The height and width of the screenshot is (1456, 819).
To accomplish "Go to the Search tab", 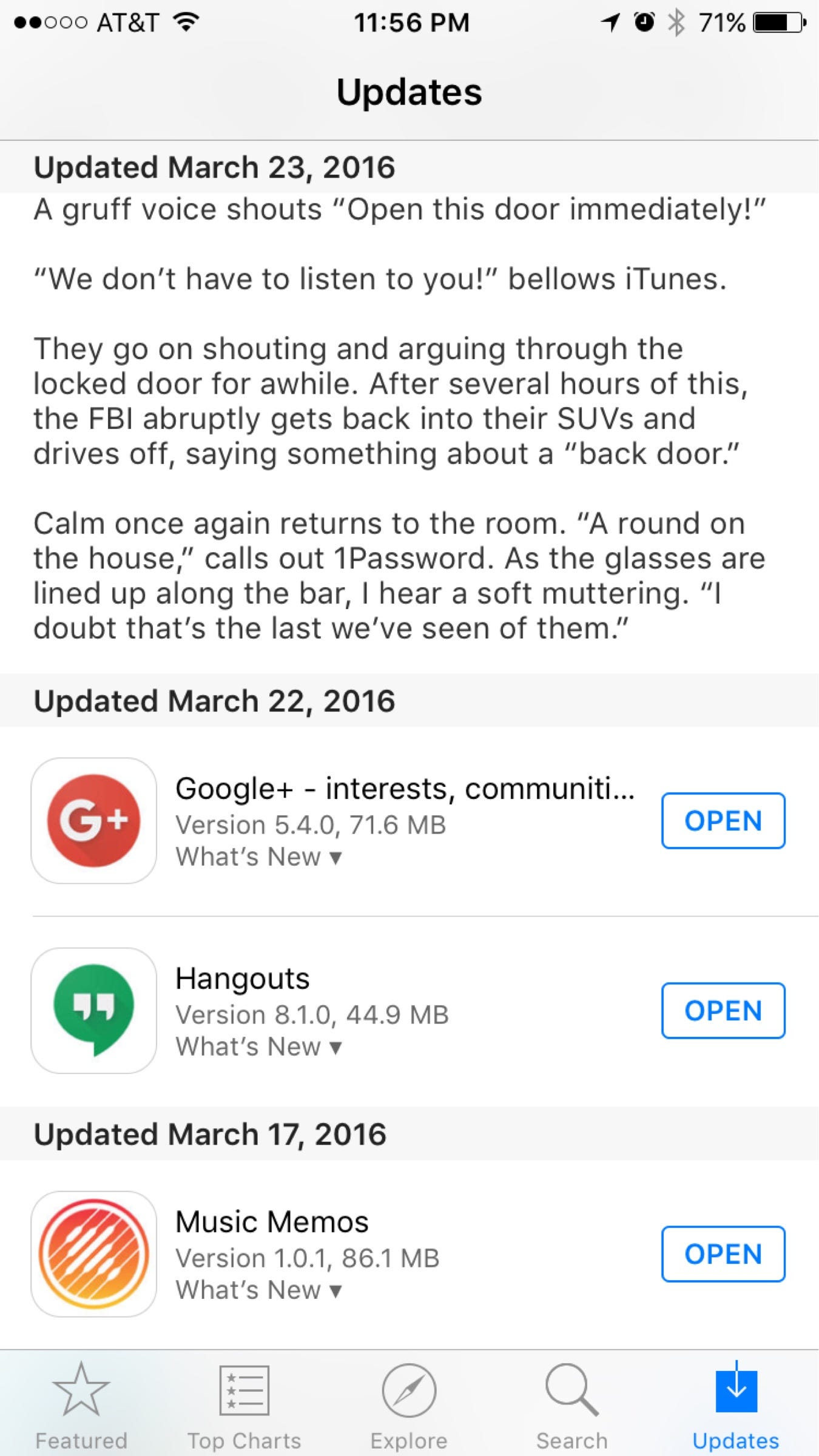I will [572, 1406].
